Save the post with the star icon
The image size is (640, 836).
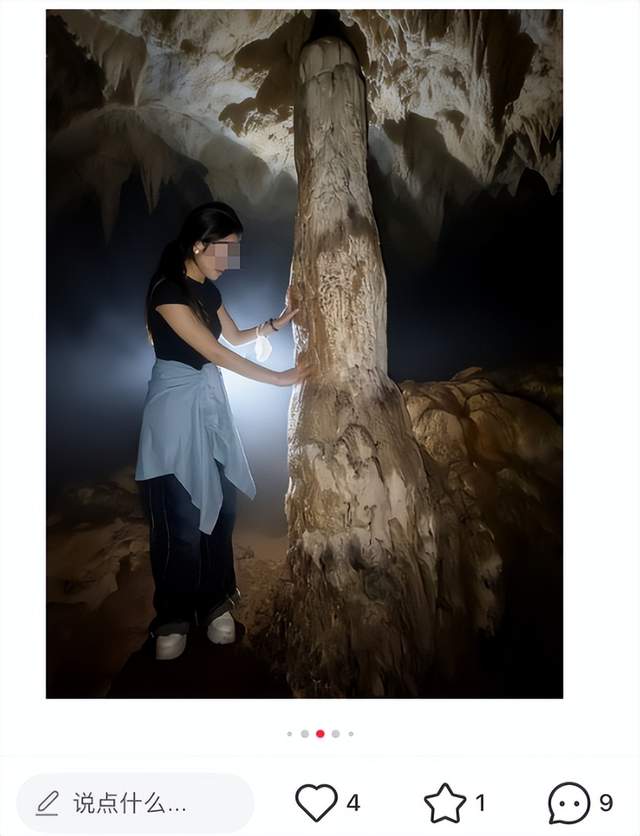point(445,802)
